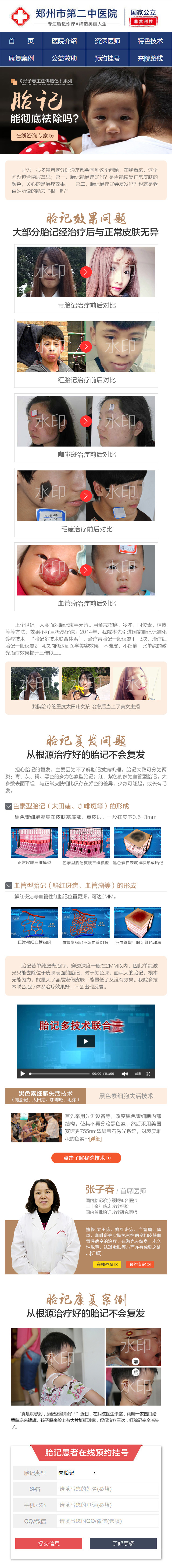Image resolution: width=172 pixels, height=1568 pixels.
Task: Tap 点击了解我院技术 button
Action: 86,1157
